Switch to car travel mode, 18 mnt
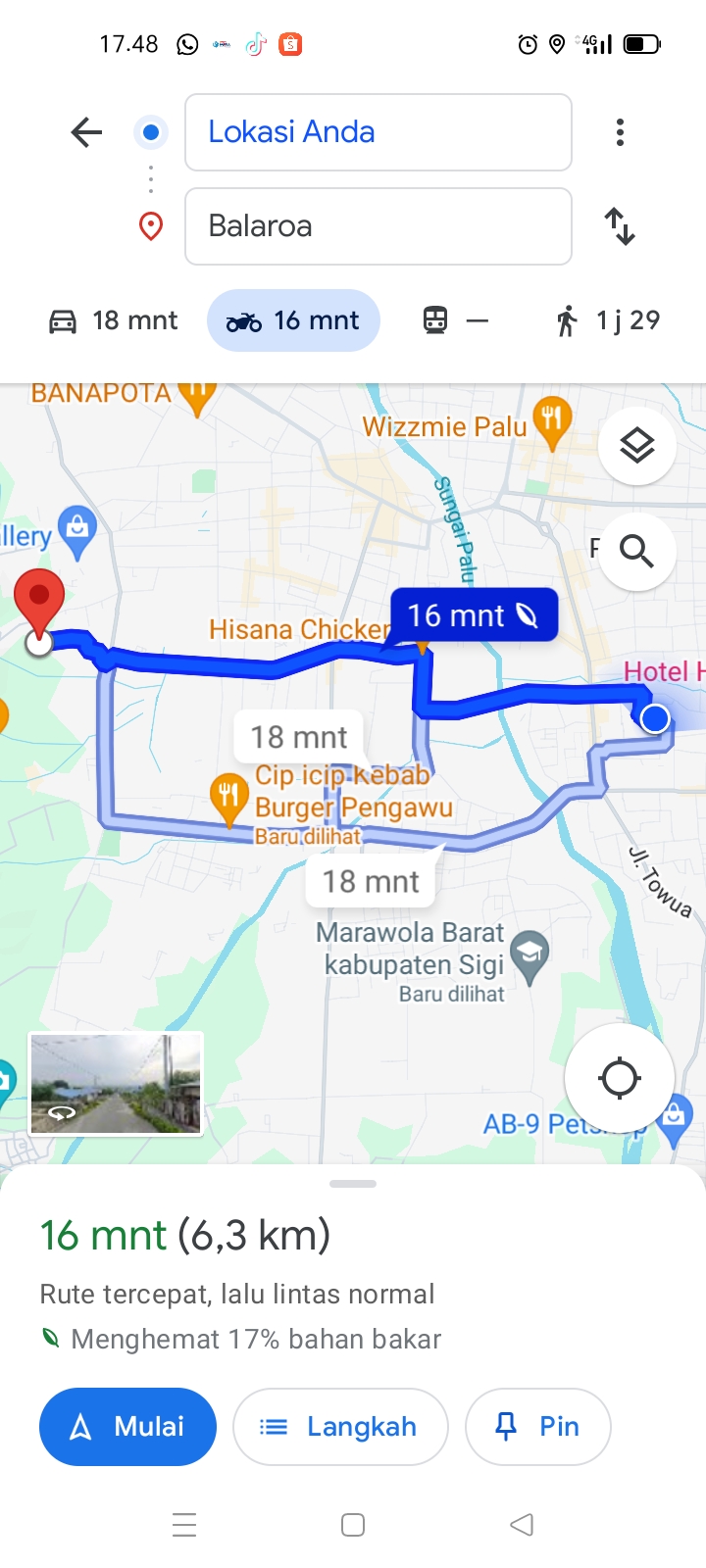This screenshot has height=1568, width=706. (x=114, y=320)
